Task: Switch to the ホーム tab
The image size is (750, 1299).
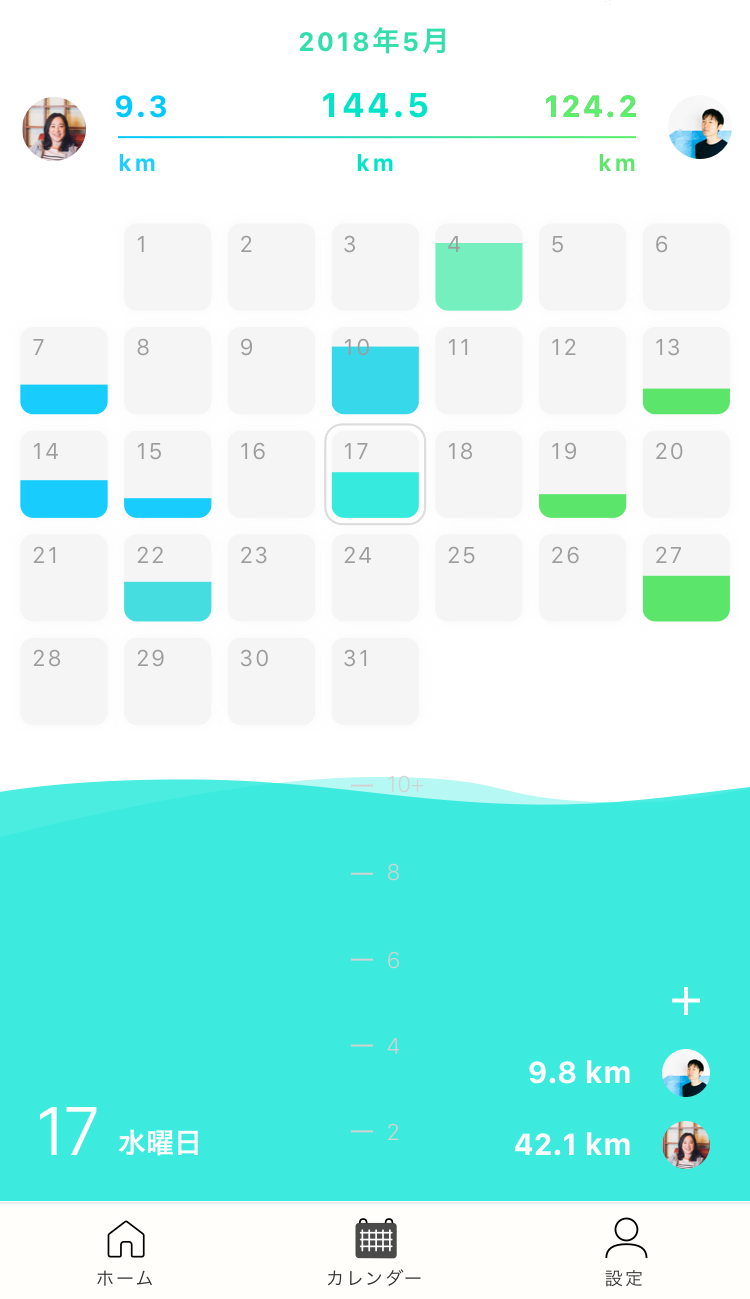Action: pos(125,1253)
